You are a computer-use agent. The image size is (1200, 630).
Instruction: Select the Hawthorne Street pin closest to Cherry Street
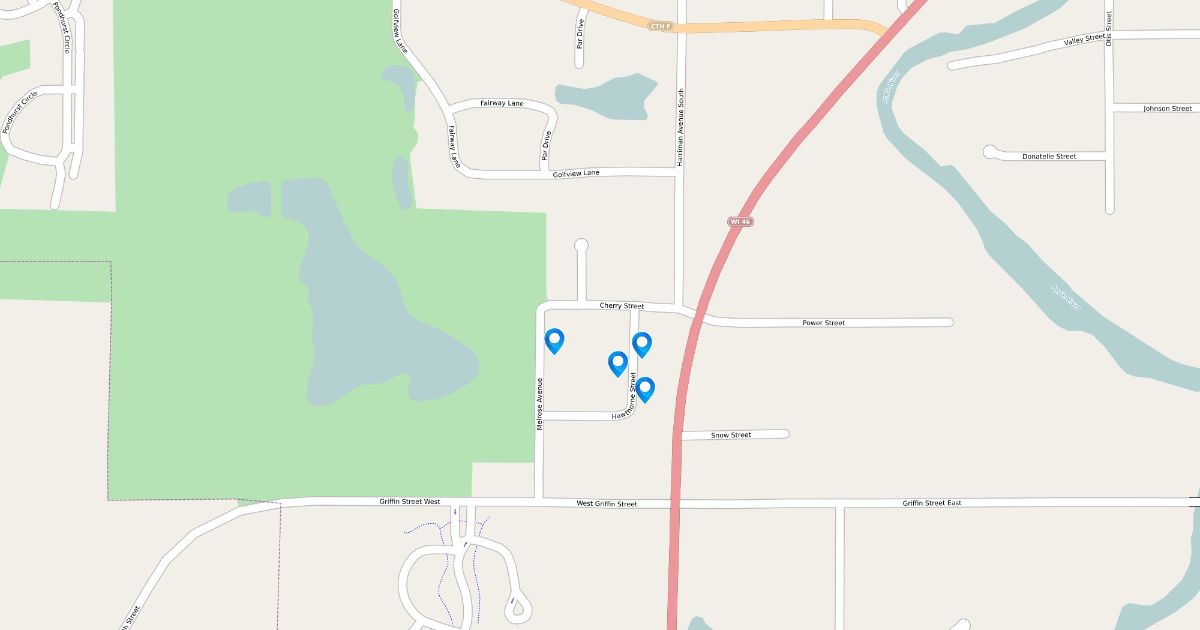[642, 343]
